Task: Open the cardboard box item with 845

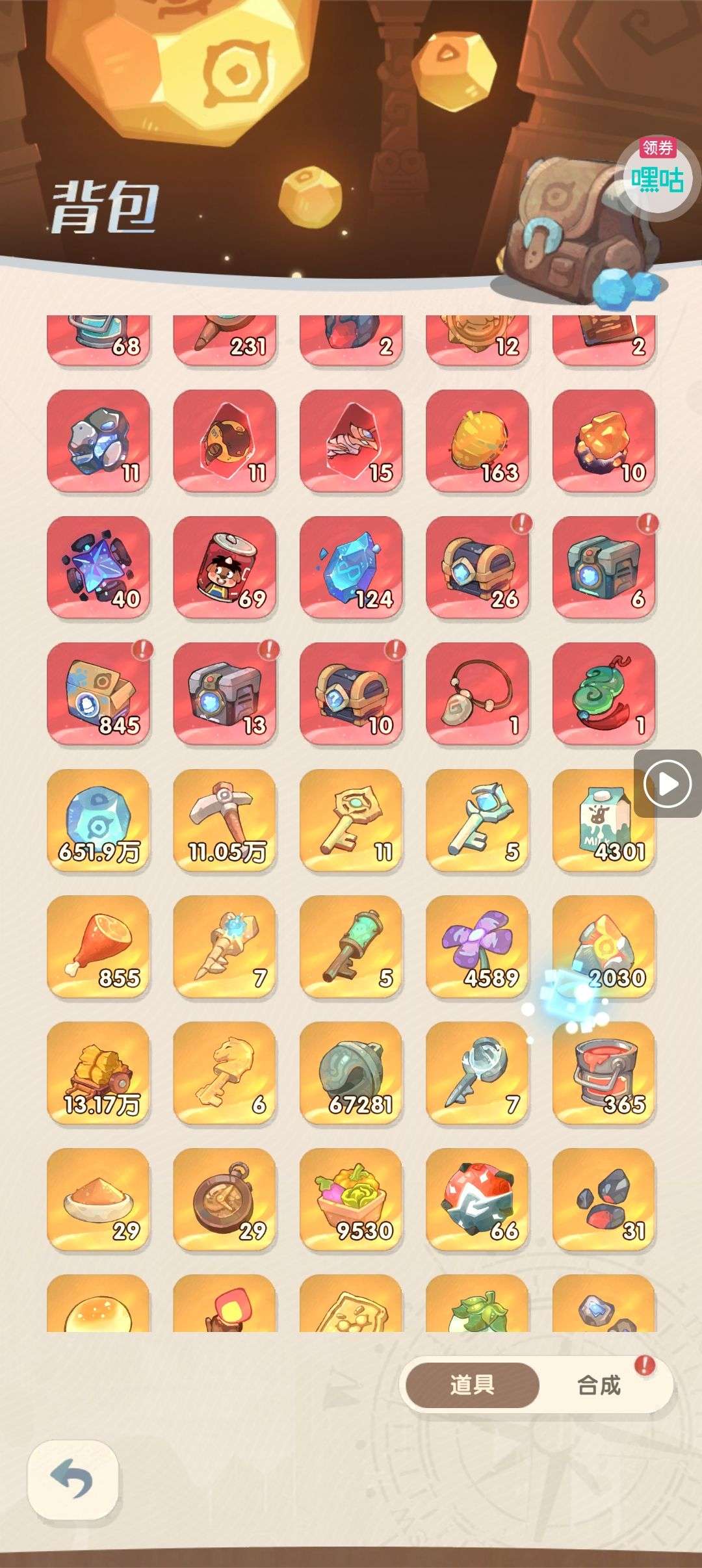Action: pos(99,693)
